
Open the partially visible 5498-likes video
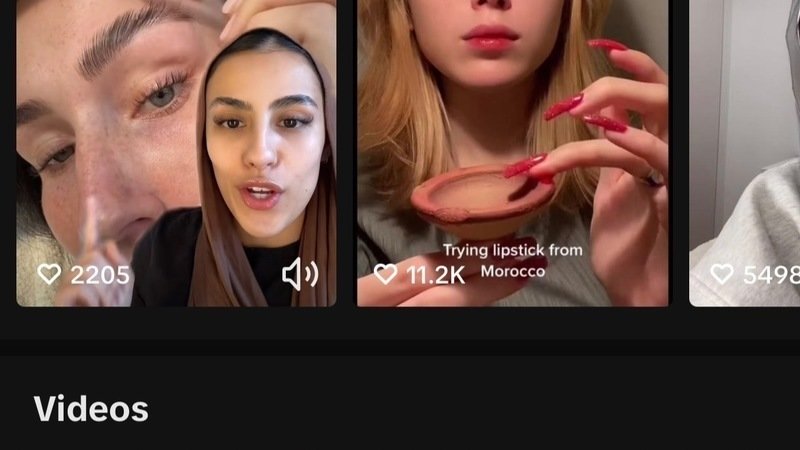[745, 150]
